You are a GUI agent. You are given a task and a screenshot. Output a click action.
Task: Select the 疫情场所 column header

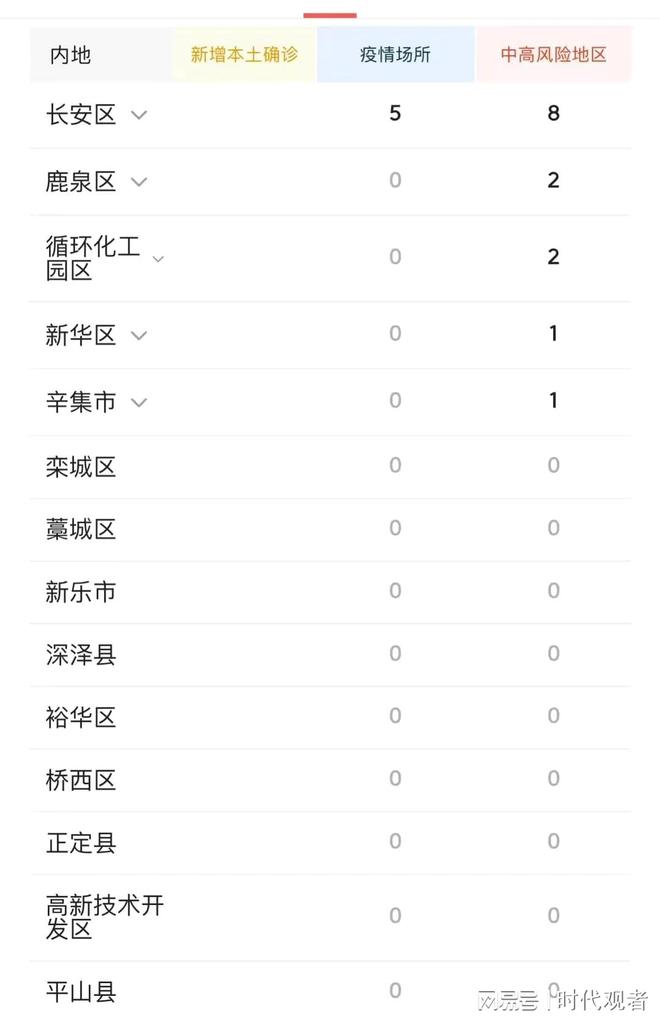pyautogui.click(x=395, y=55)
